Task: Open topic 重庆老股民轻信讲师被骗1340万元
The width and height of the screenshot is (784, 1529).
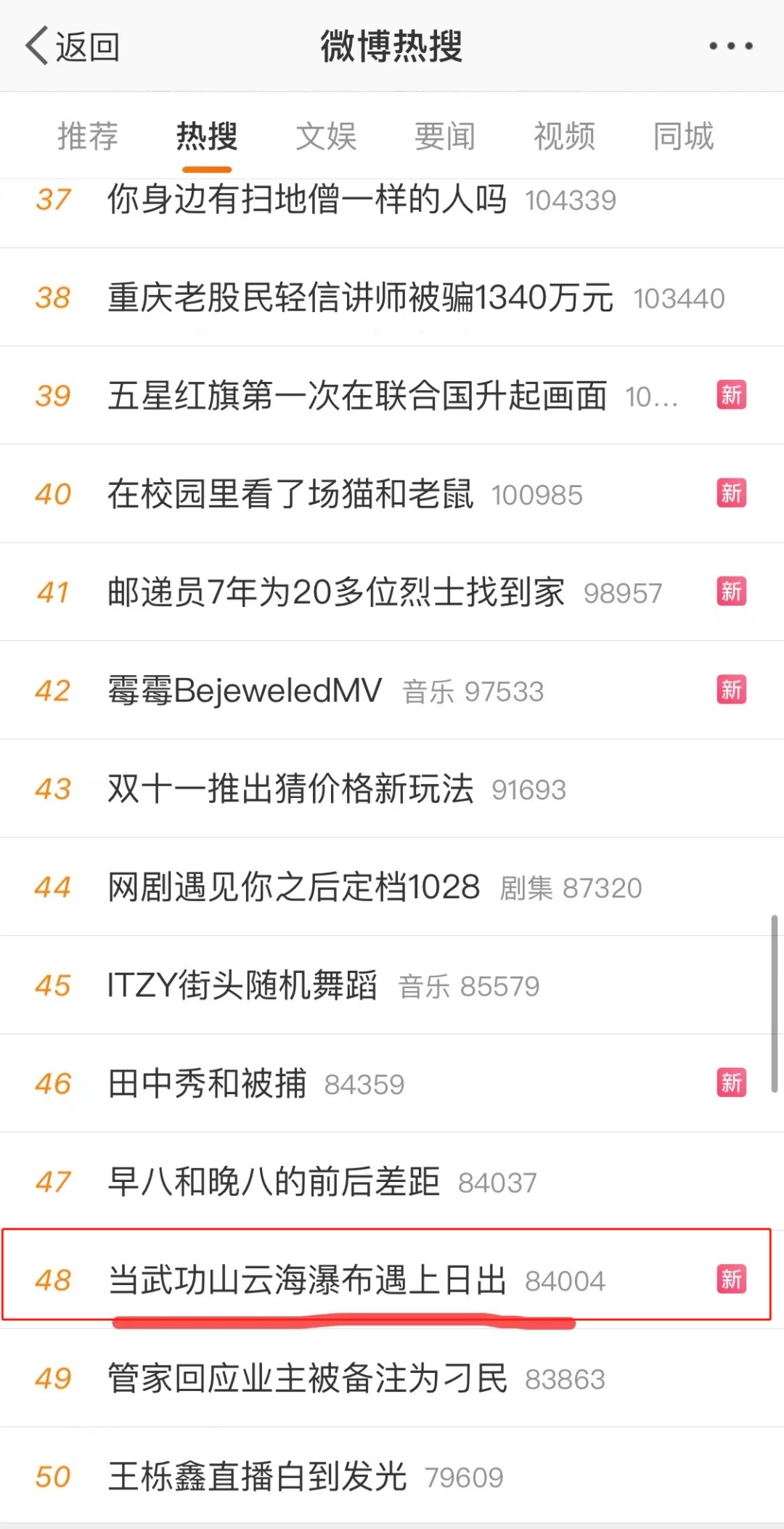Action: [x=360, y=298]
